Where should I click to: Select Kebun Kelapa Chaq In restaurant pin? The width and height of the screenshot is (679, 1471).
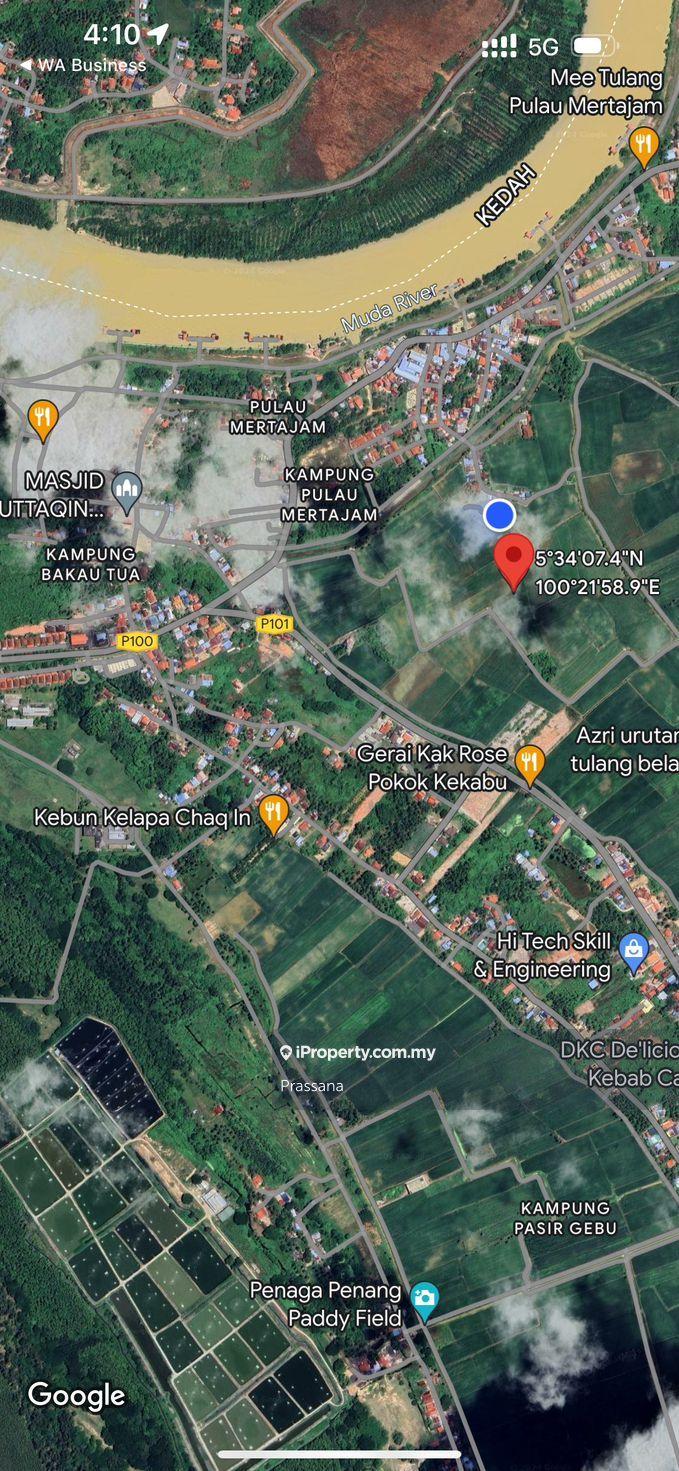click(x=273, y=813)
